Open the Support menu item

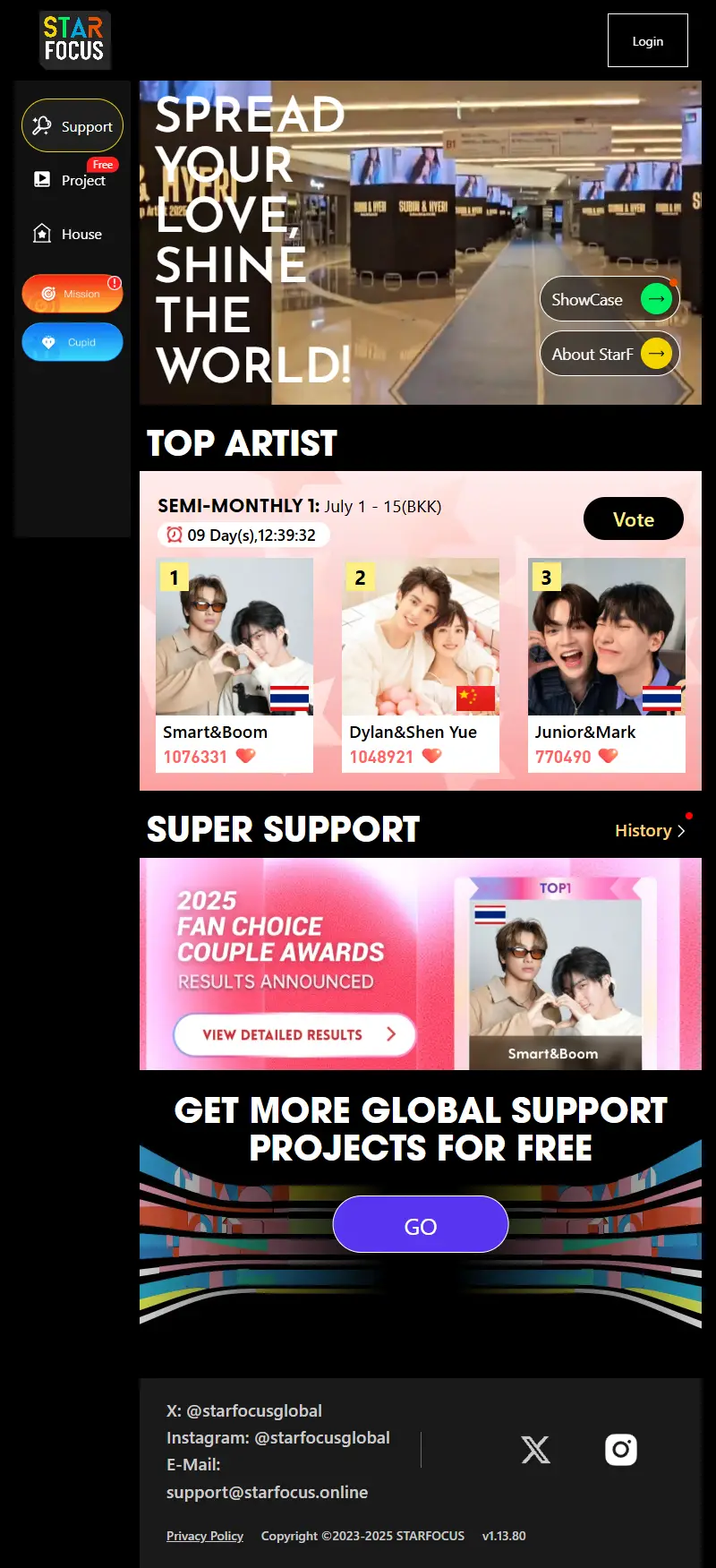72,126
